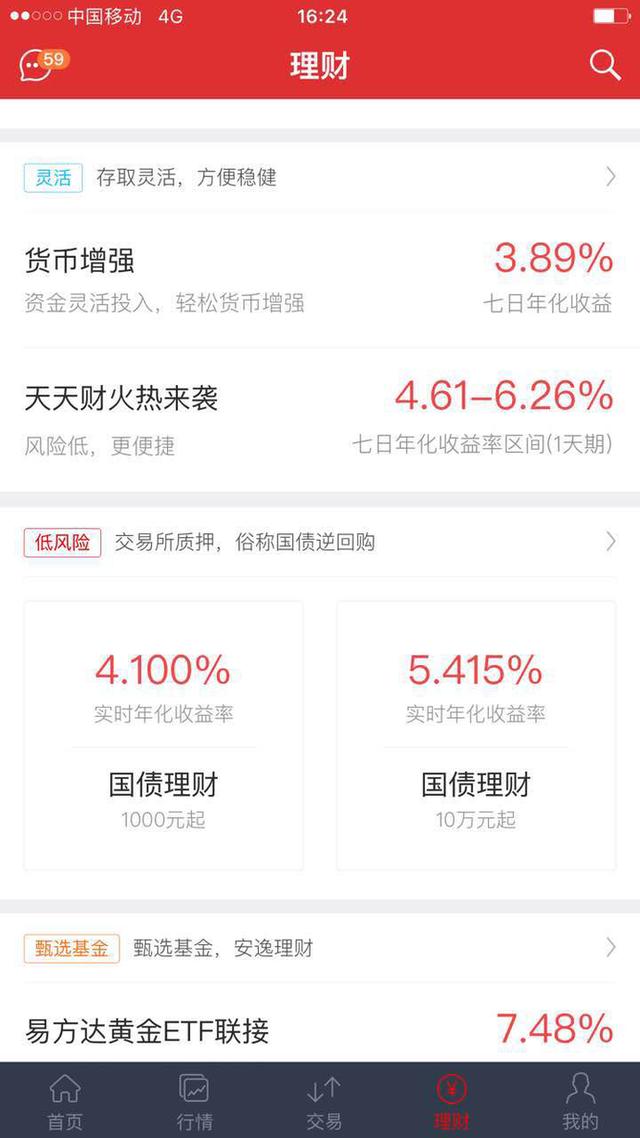640x1138 pixels.
Task: Open 国债理财 card with 1000元起
Action: pyautogui.click(x=163, y=735)
